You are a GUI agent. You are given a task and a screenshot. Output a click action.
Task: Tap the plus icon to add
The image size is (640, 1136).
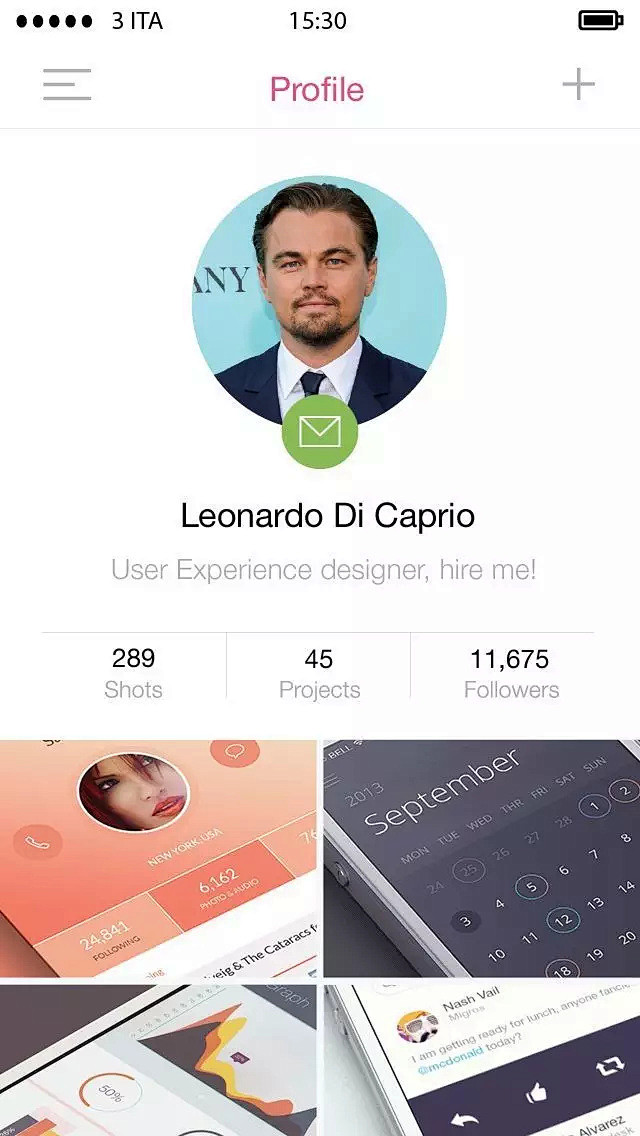pos(578,85)
